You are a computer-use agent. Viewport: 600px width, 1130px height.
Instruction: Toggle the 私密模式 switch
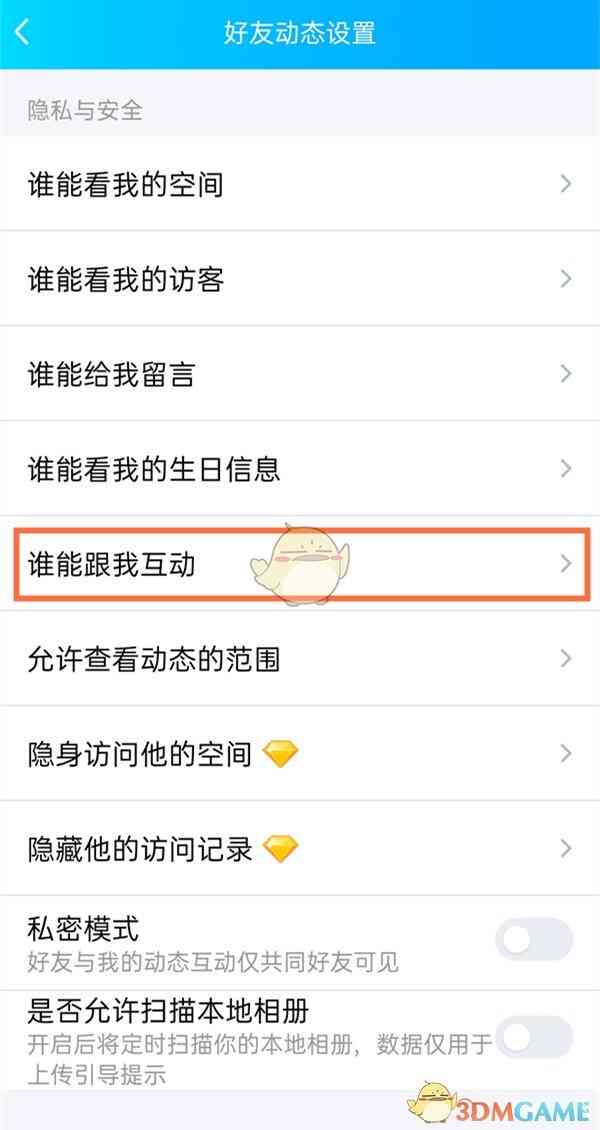pos(533,940)
